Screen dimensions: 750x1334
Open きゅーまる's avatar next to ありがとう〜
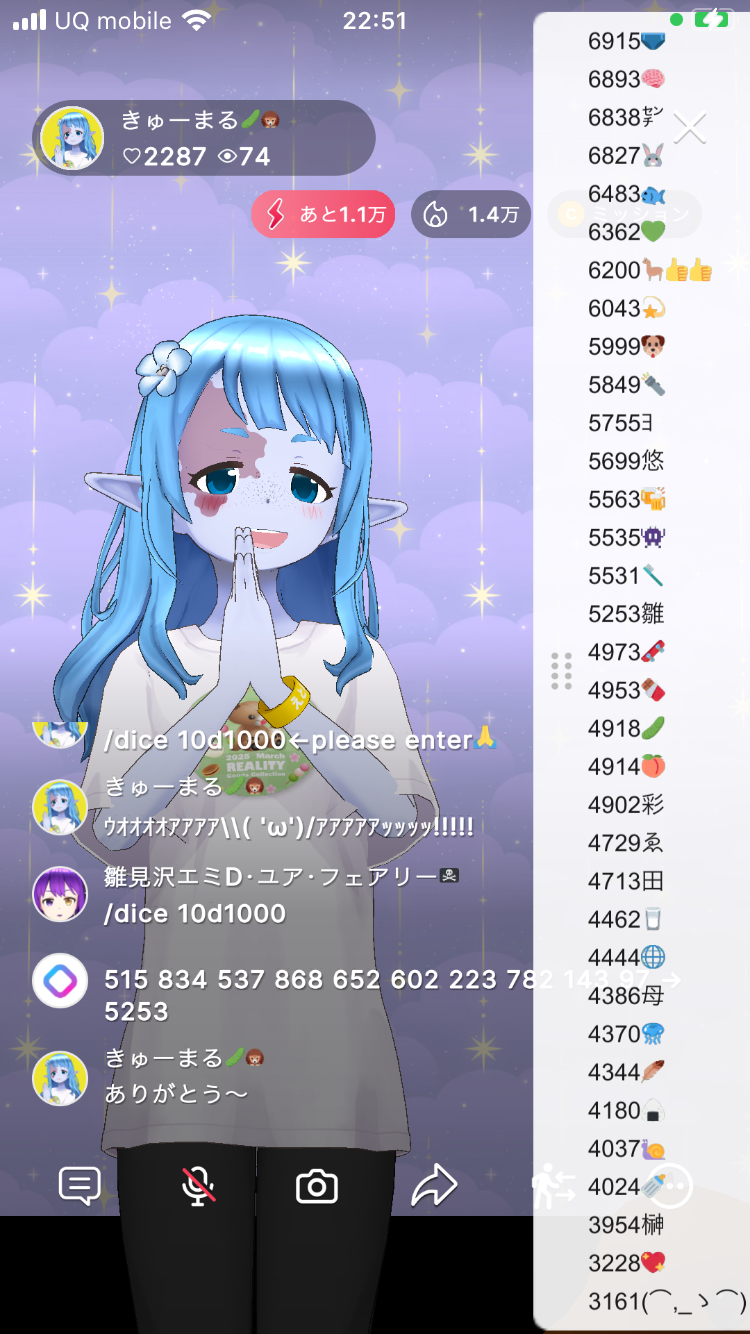(x=60, y=1077)
